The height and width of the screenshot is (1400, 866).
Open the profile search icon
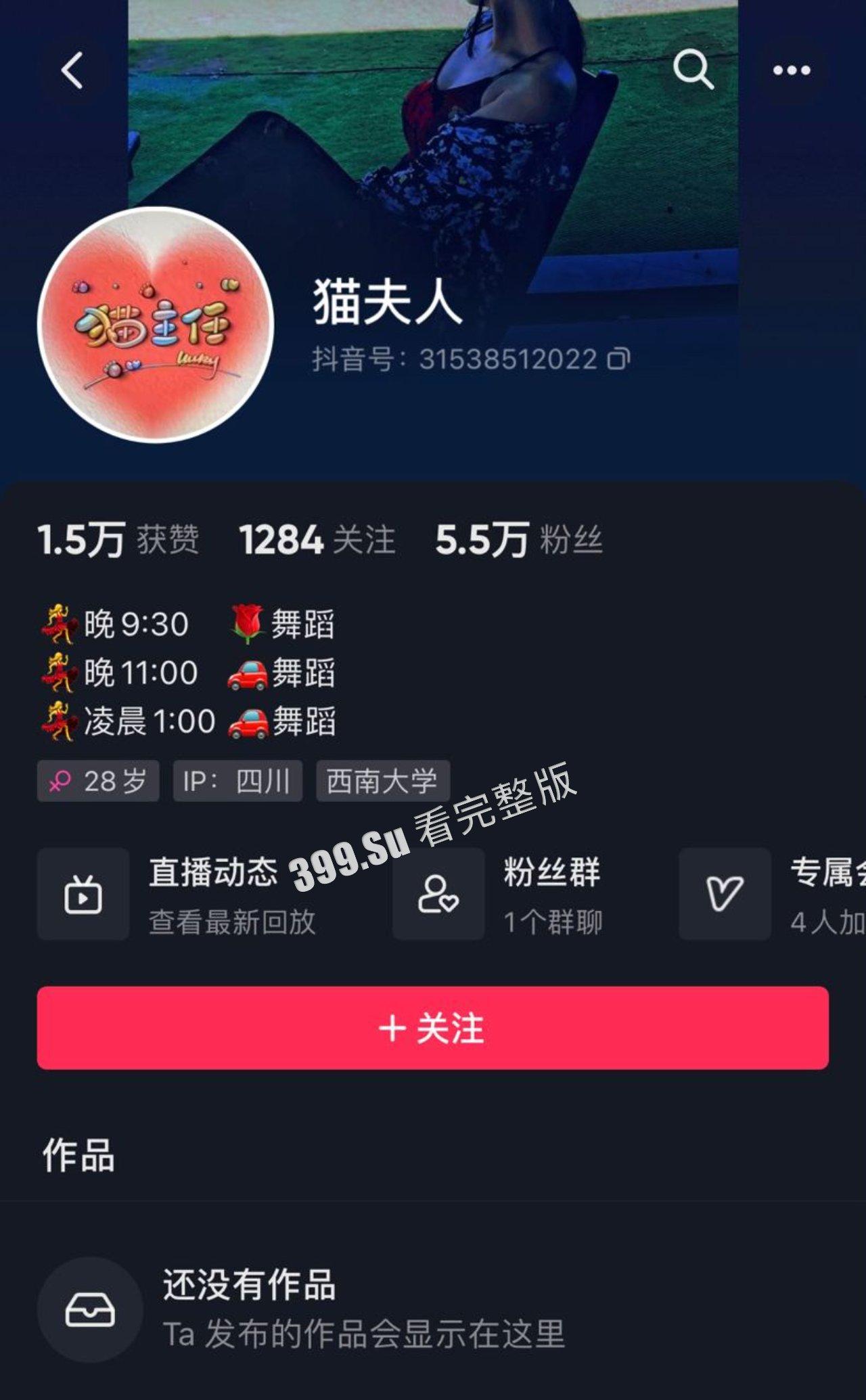coord(693,69)
